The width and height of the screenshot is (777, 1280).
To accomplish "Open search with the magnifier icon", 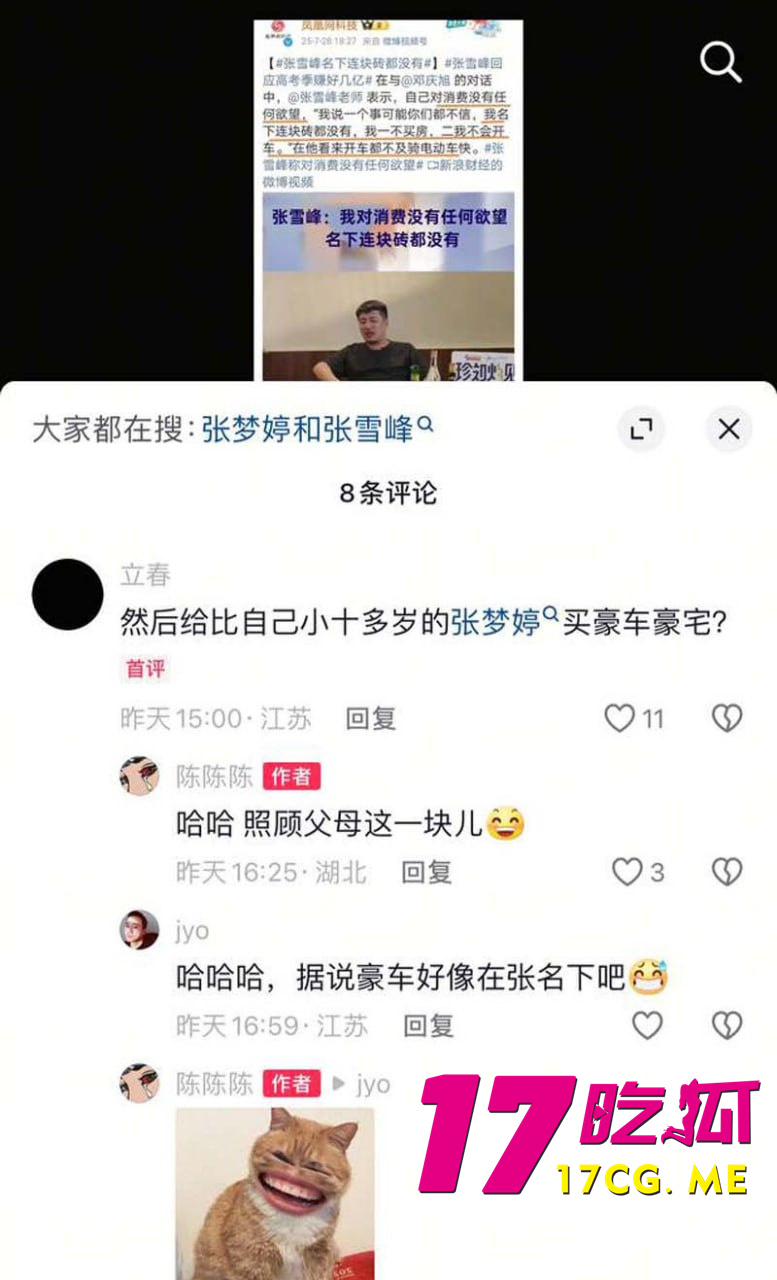I will coord(720,62).
